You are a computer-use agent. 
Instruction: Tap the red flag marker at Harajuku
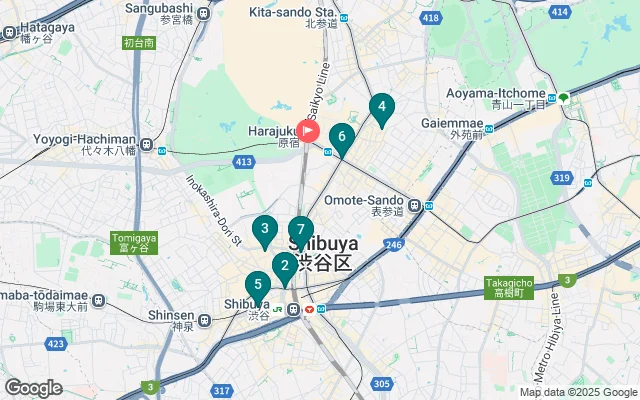(x=307, y=131)
